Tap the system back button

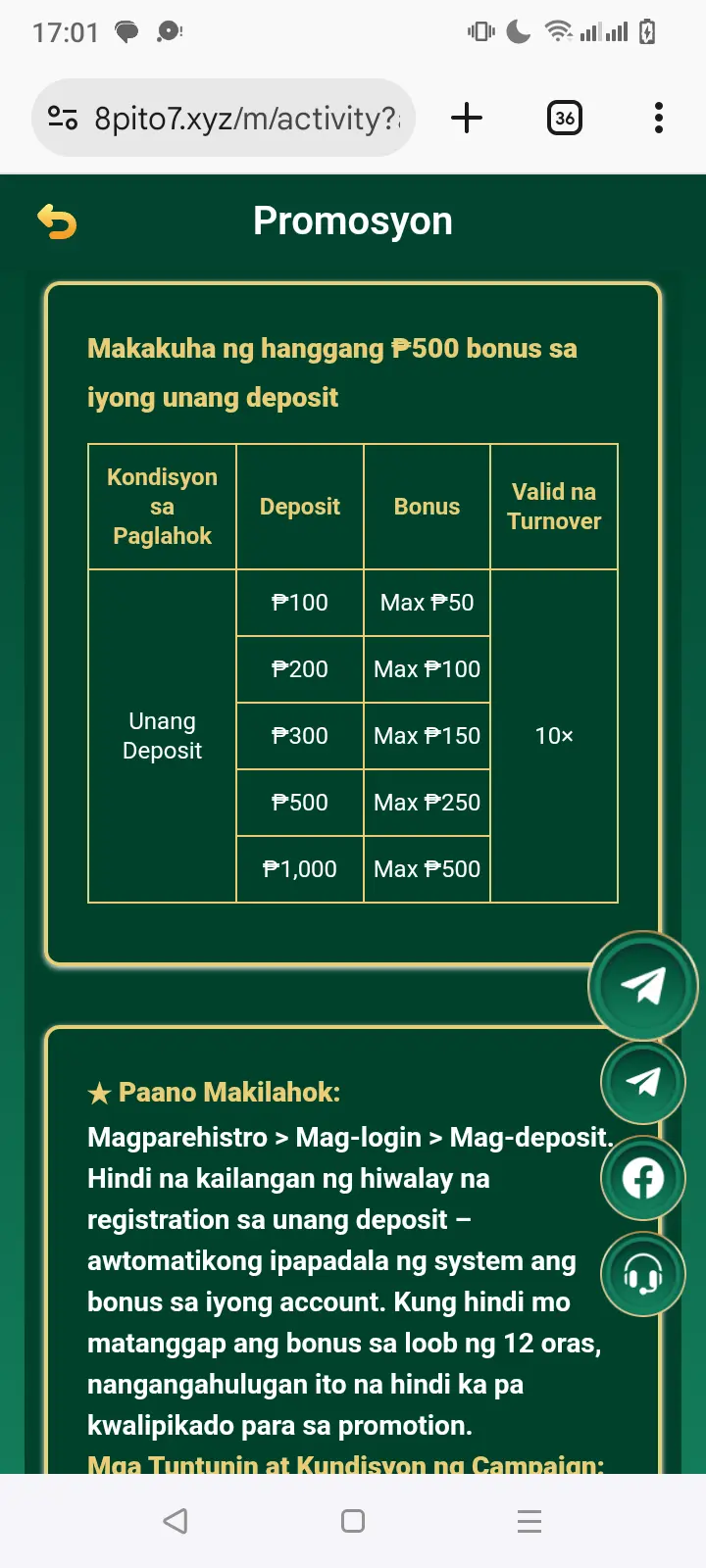coord(176,1521)
